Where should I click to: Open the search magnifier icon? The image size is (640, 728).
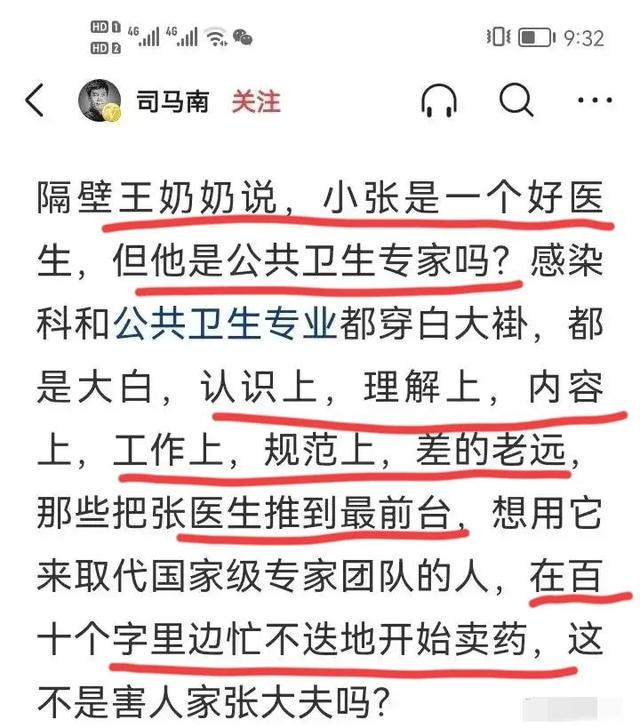[516, 100]
